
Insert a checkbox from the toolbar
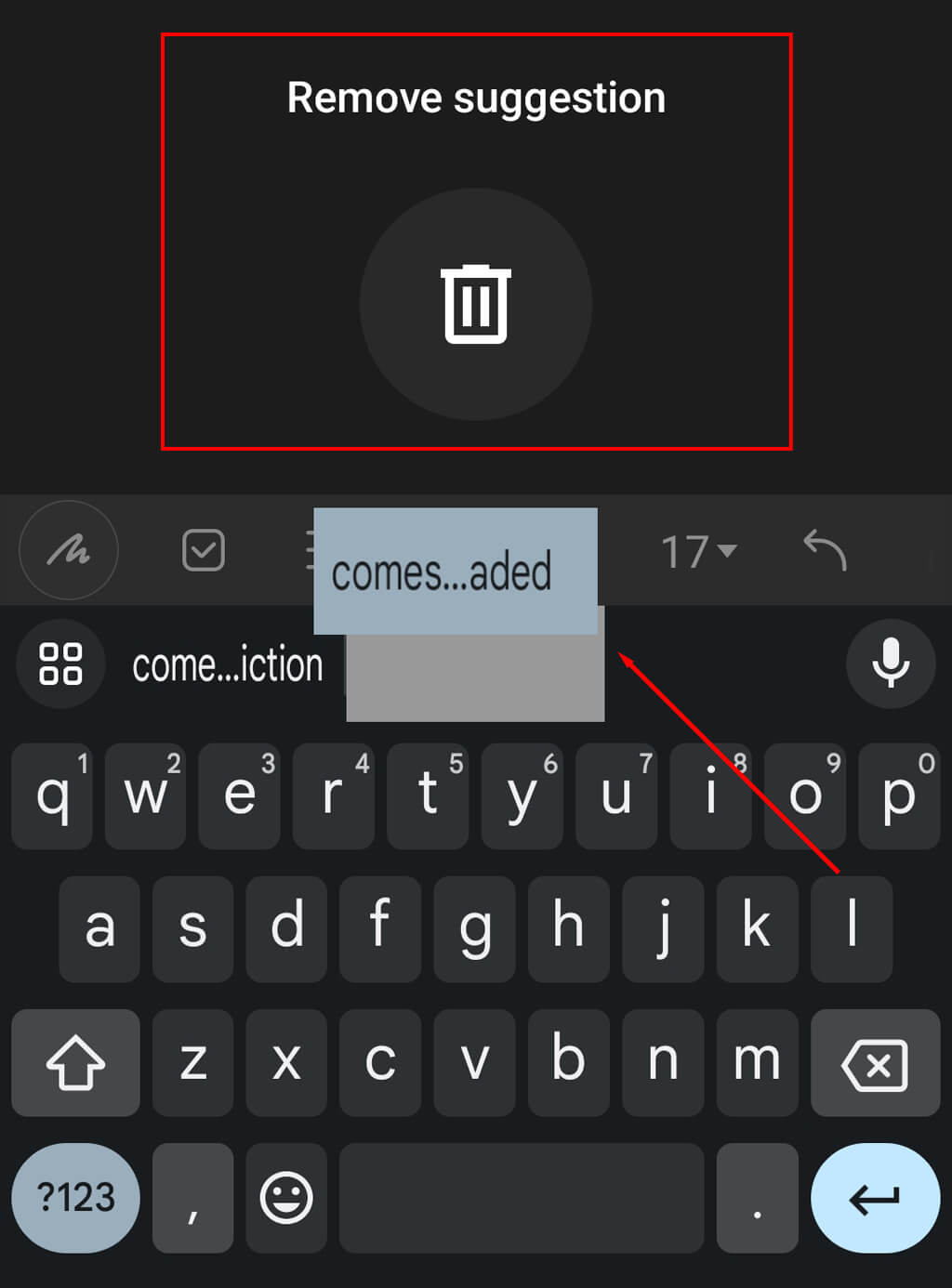point(204,550)
